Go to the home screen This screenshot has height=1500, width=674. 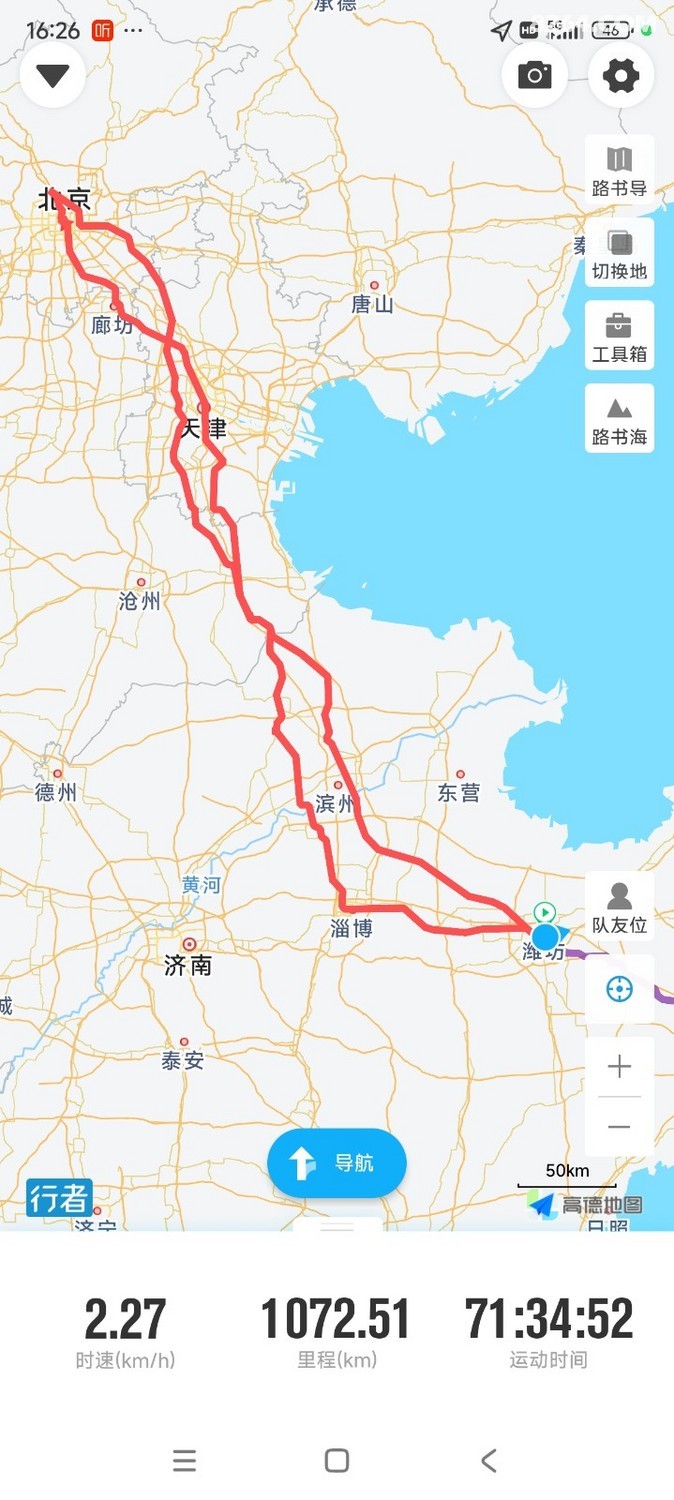coord(337,1461)
